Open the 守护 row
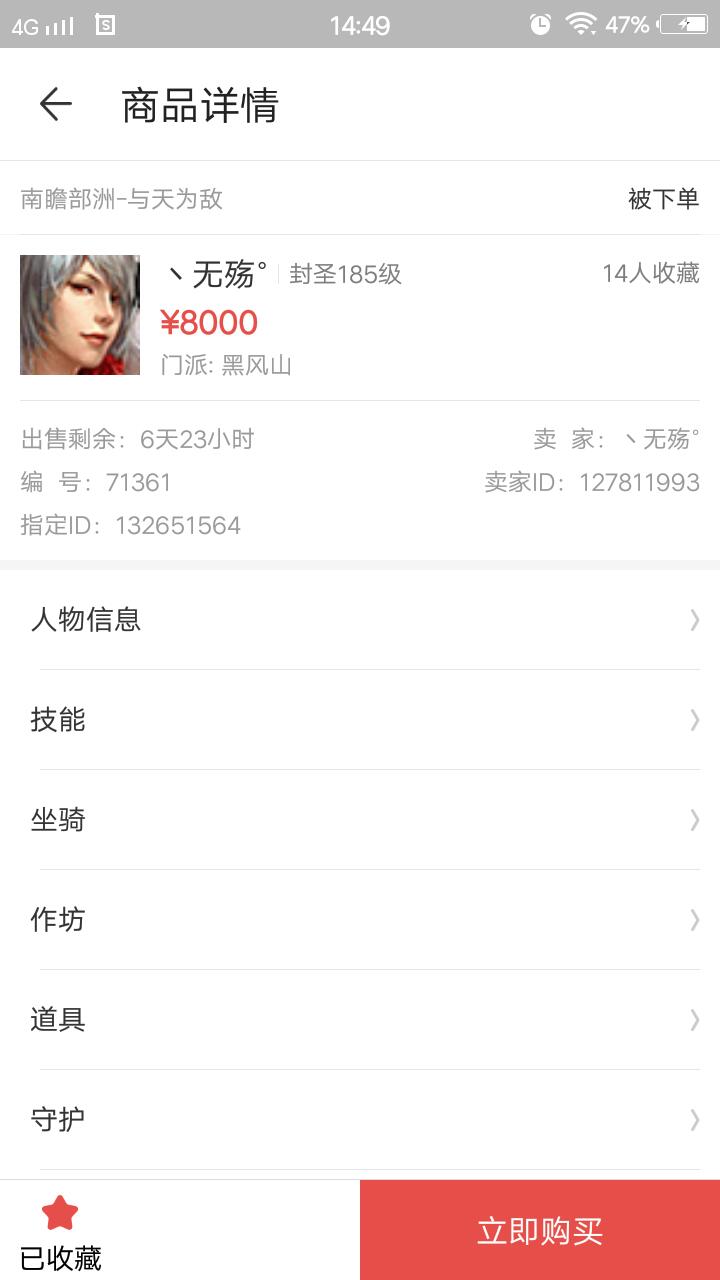The image size is (720, 1280). (360, 1120)
